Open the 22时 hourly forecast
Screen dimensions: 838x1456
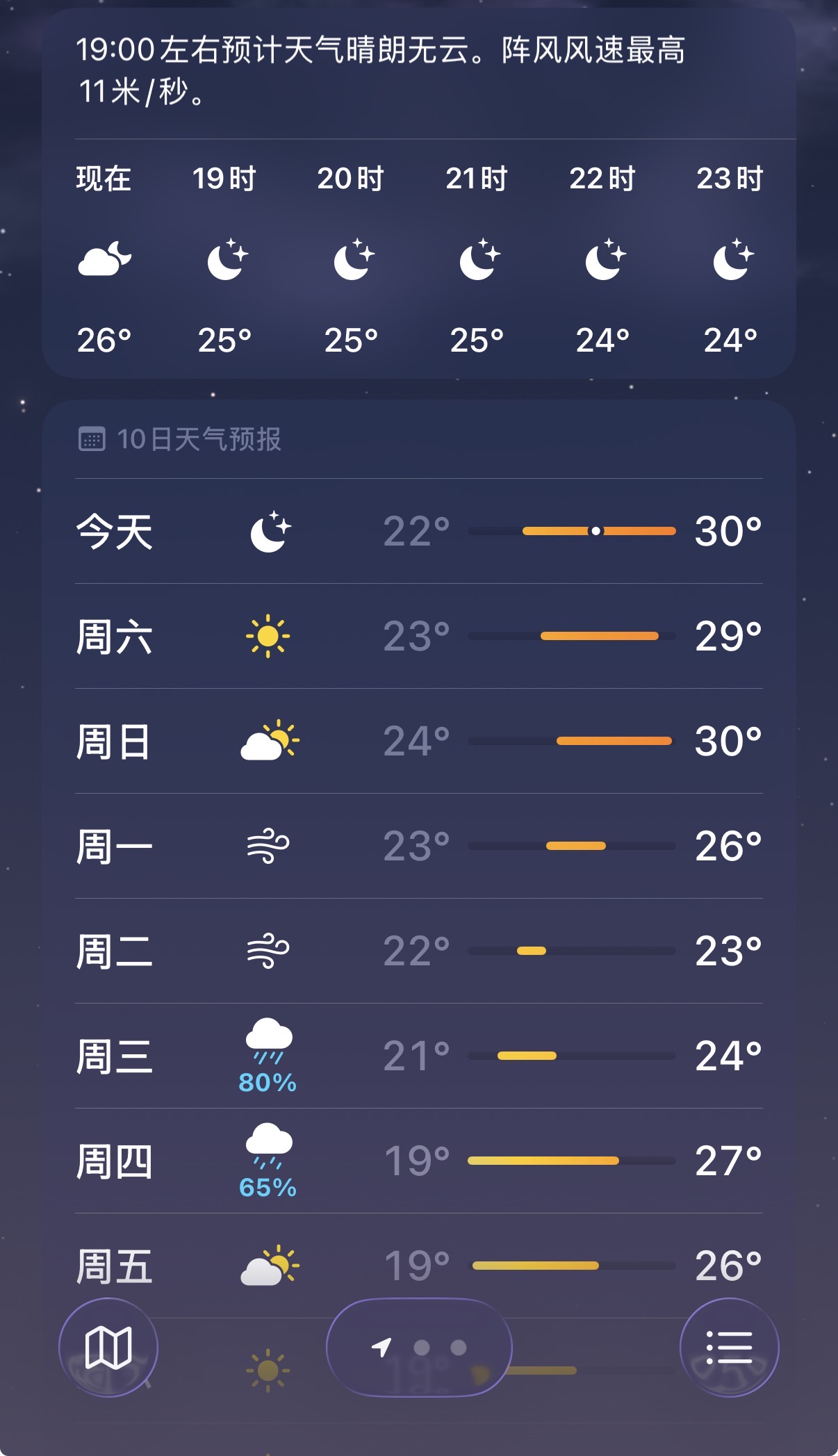[602, 259]
